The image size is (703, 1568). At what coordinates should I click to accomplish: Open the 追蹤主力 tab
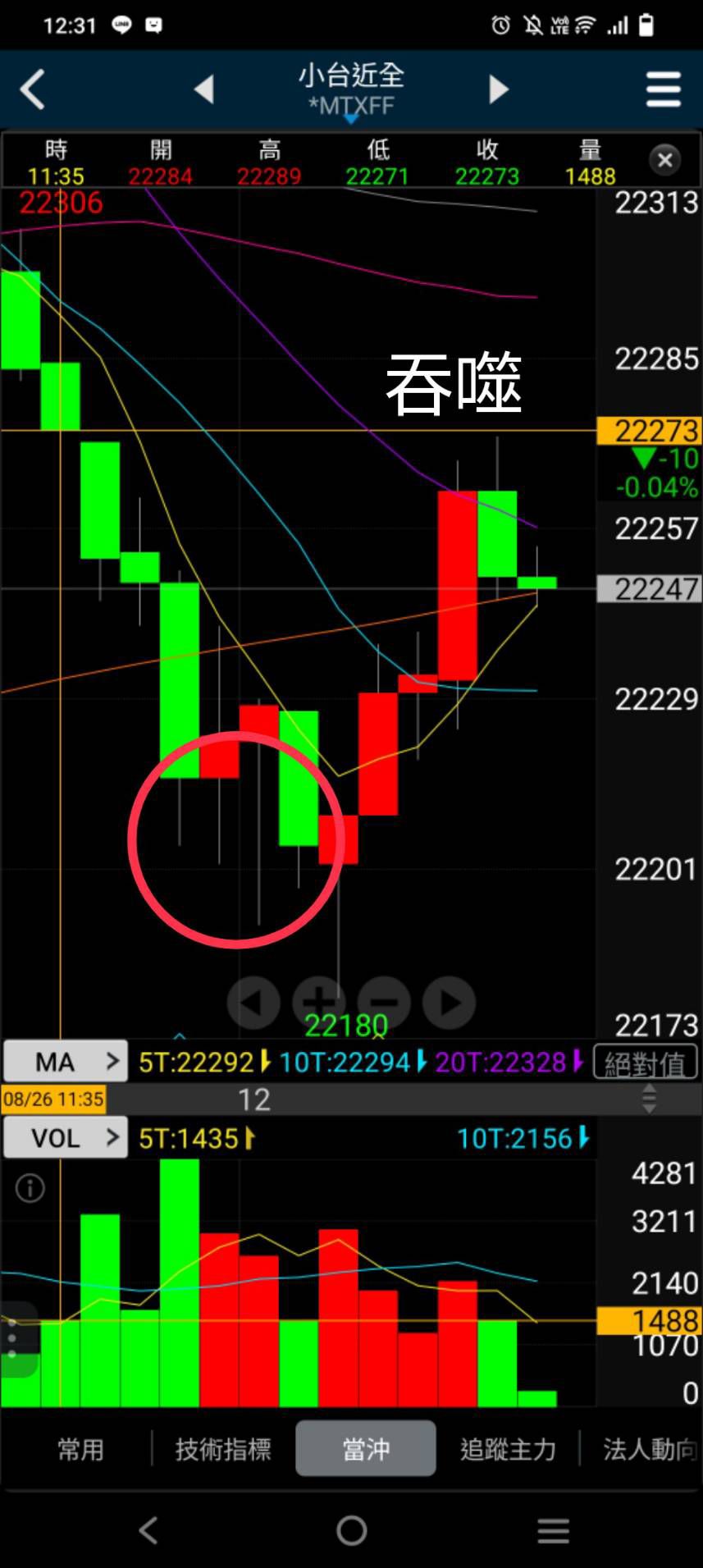508,1450
